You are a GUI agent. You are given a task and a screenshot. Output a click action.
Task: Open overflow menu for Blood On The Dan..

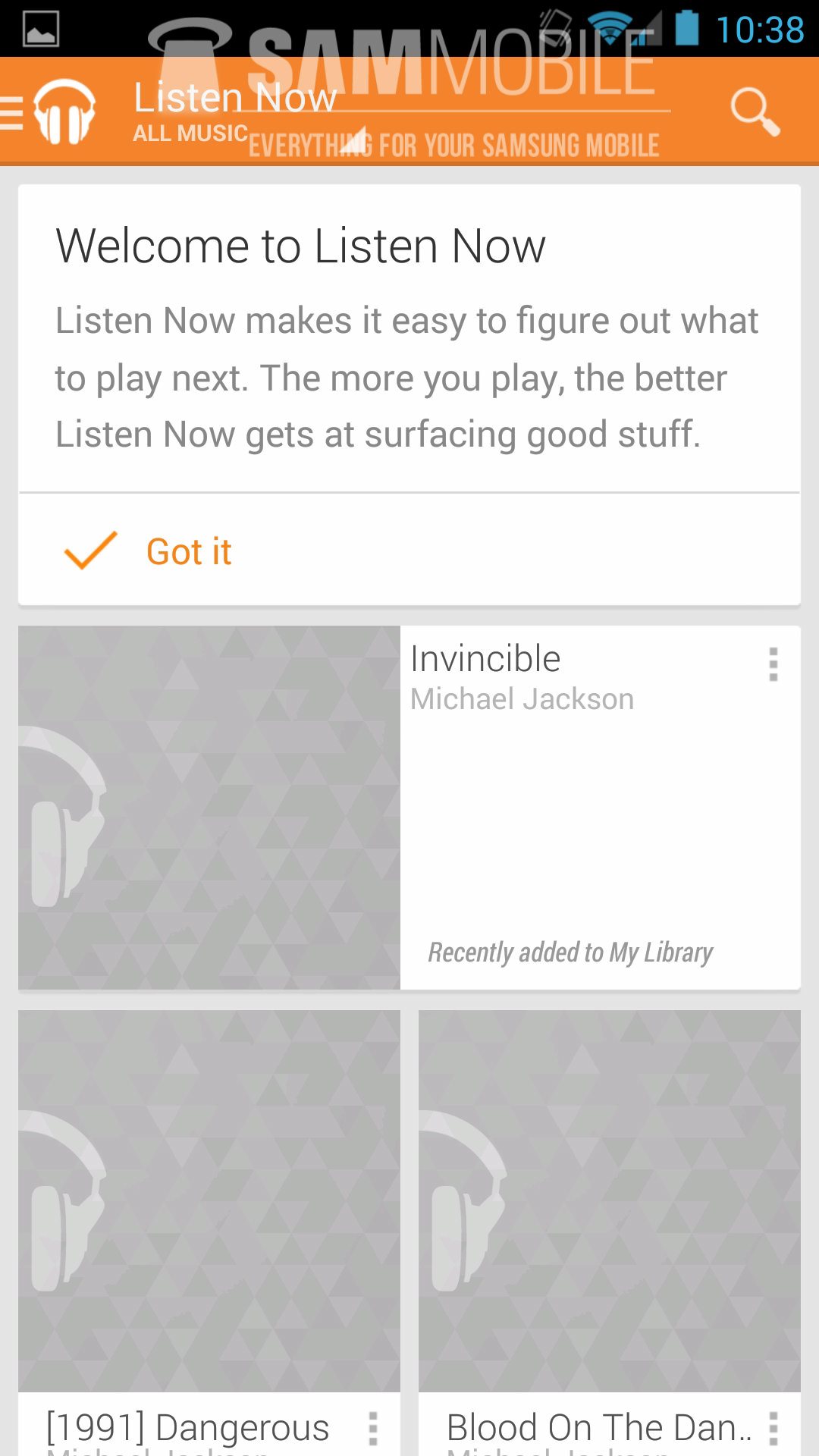(773, 1429)
